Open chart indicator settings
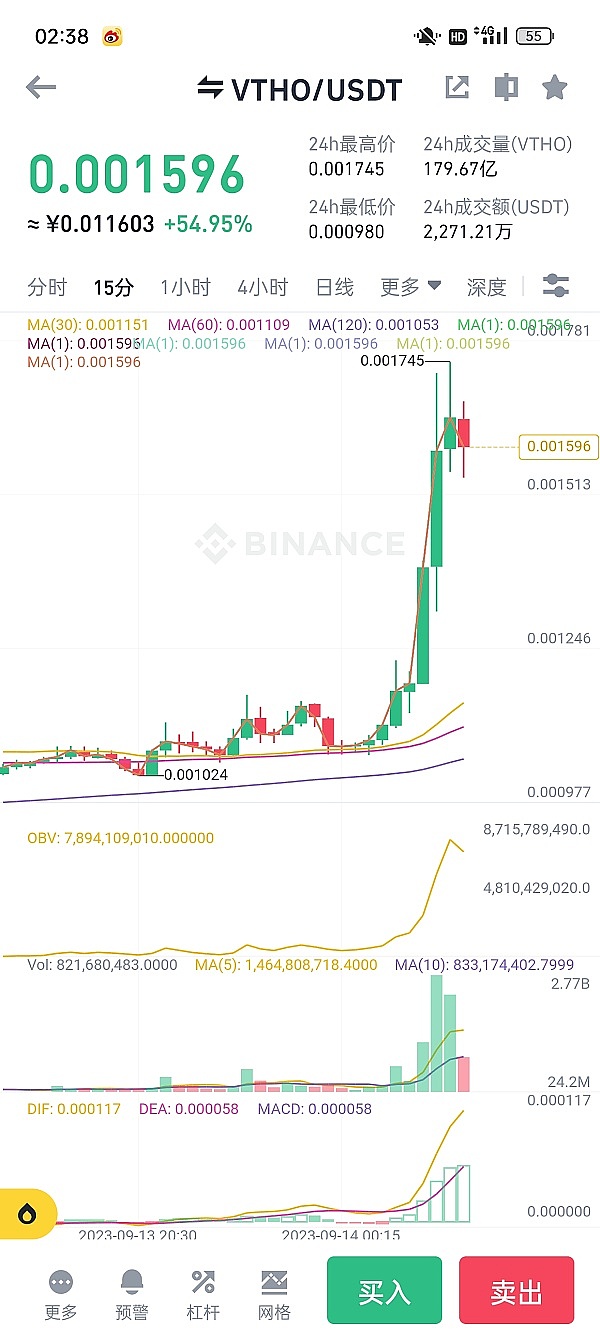Image resolution: width=600 pixels, height=1341 pixels. point(556,286)
